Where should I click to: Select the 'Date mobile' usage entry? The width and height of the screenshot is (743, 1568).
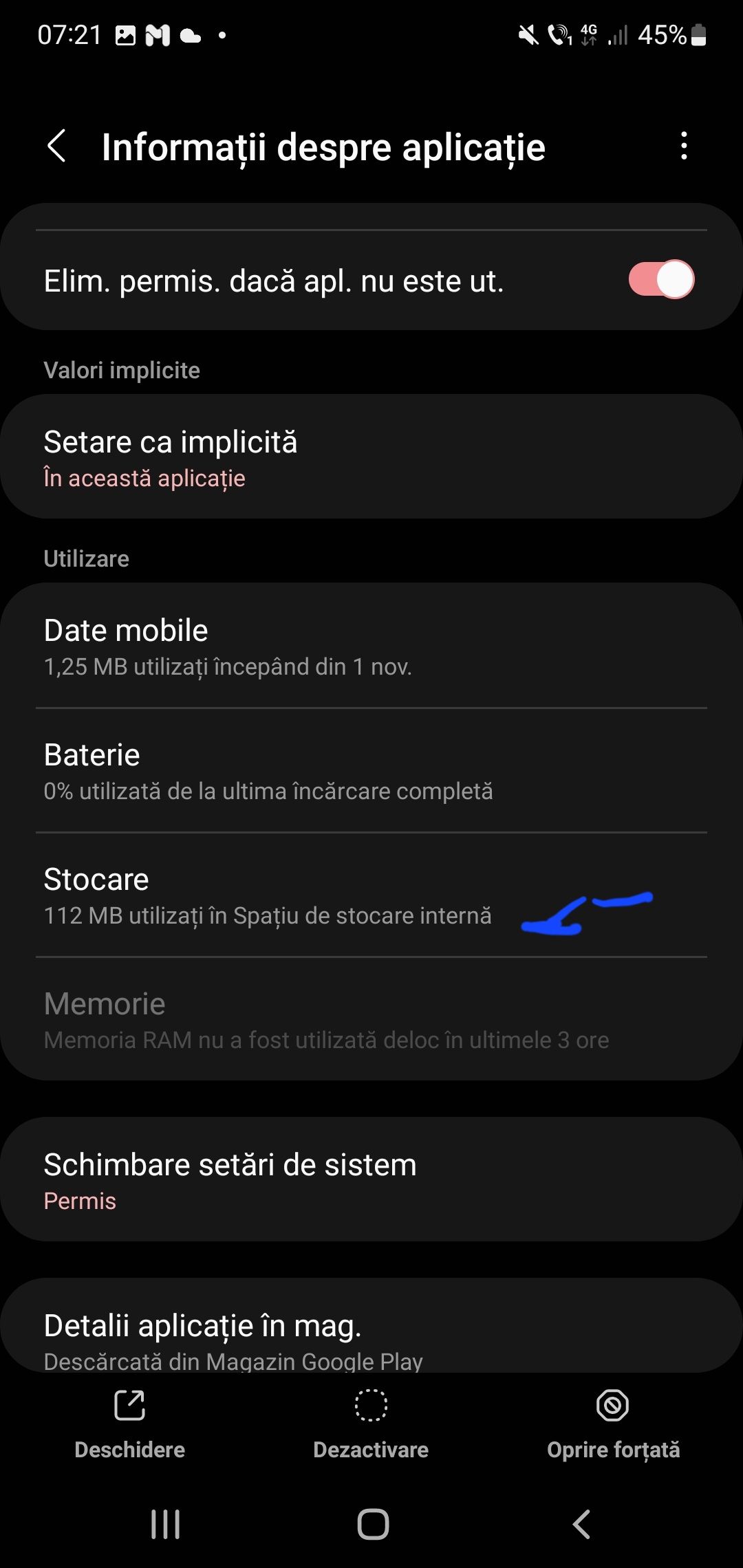coord(371,645)
